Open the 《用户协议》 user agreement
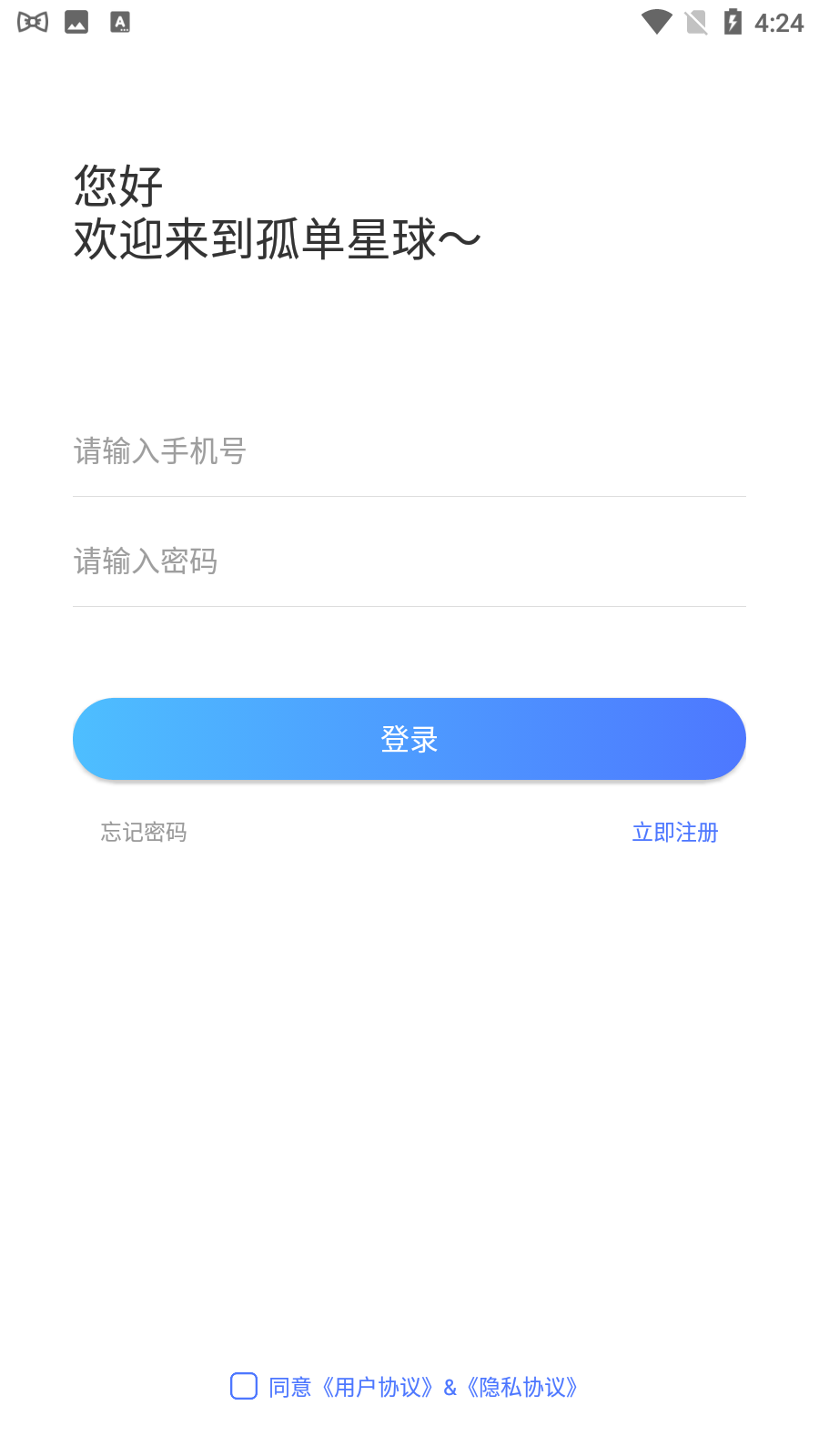819x1456 pixels. (x=379, y=1387)
